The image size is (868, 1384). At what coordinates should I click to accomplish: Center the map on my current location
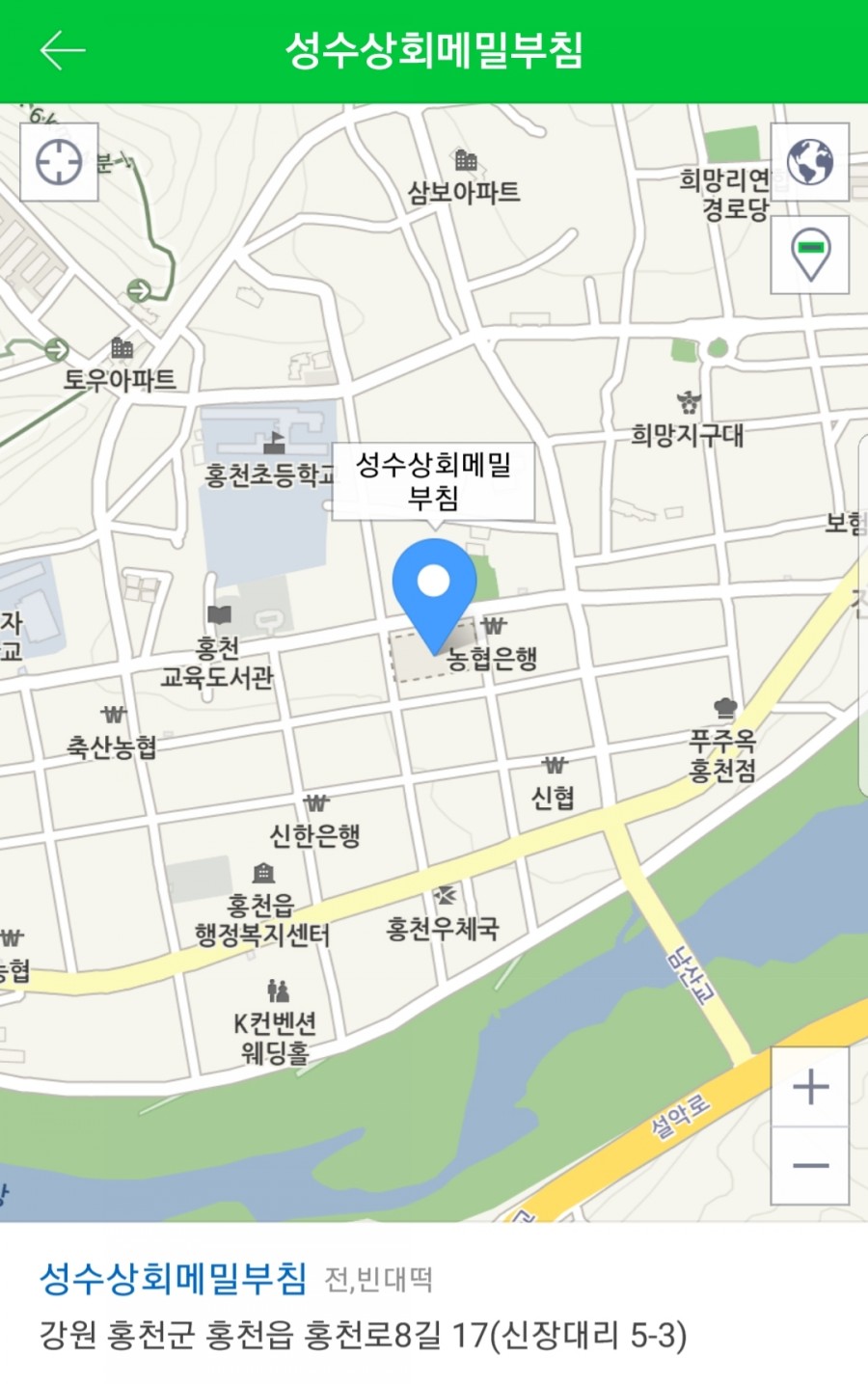[x=59, y=162]
